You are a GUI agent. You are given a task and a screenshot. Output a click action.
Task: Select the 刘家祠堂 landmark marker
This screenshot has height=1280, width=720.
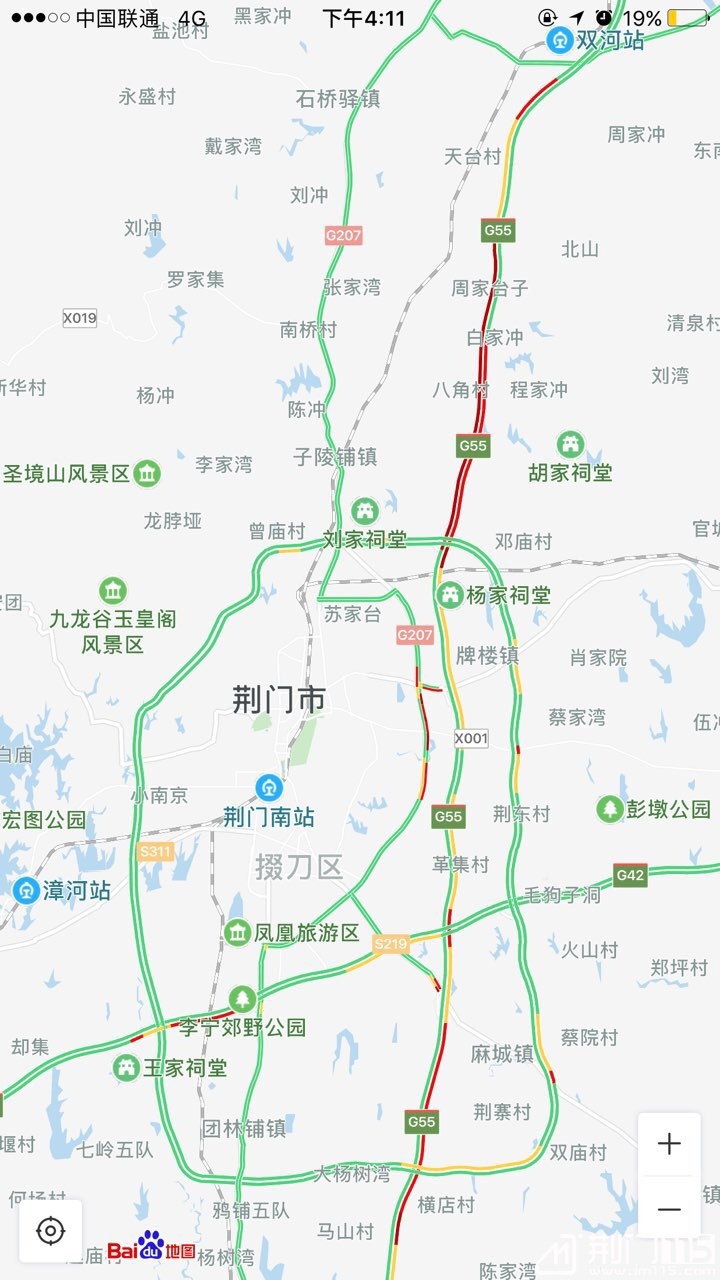365,510
